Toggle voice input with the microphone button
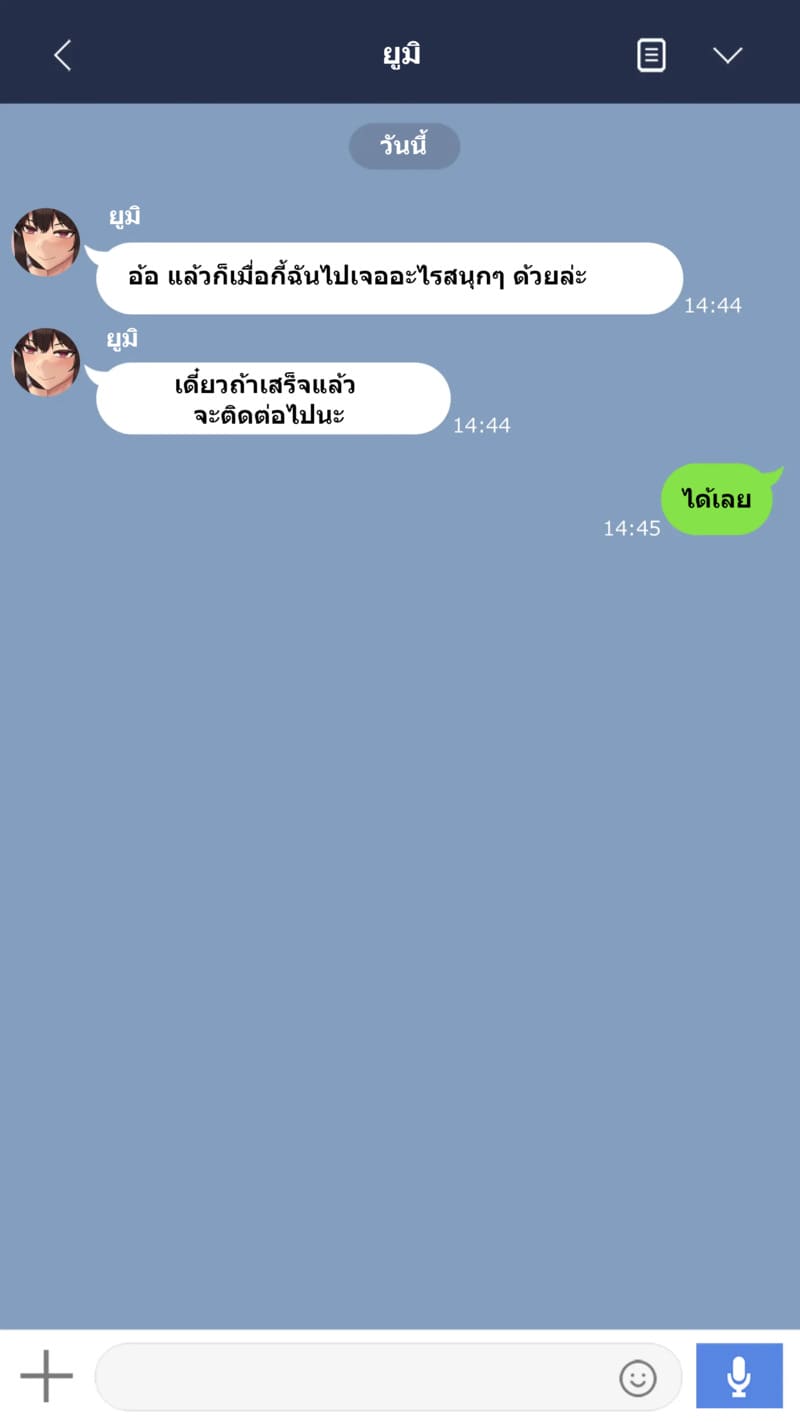The height and width of the screenshot is (1422, 800). click(740, 1376)
